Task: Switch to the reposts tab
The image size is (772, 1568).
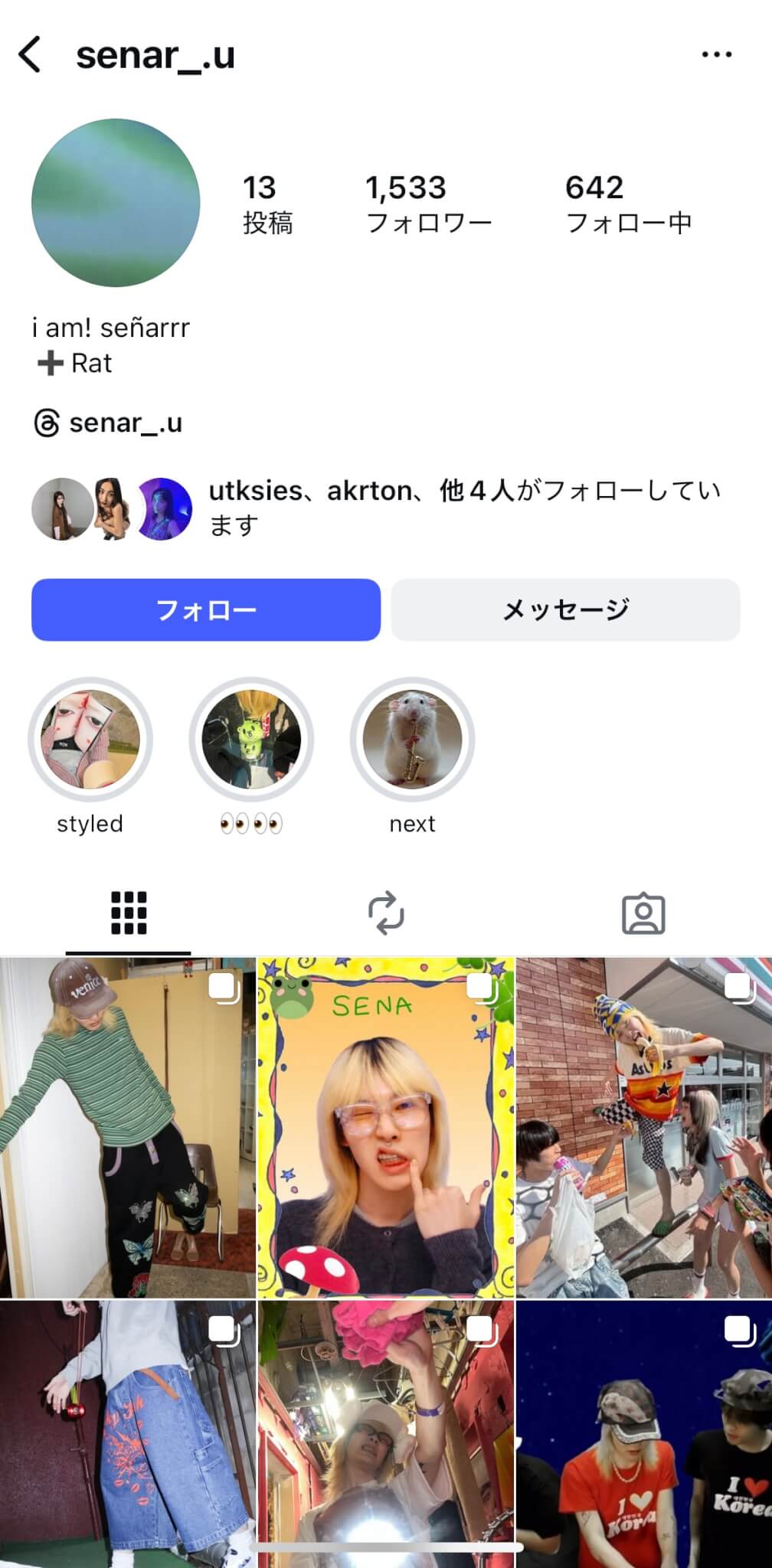Action: [x=386, y=913]
